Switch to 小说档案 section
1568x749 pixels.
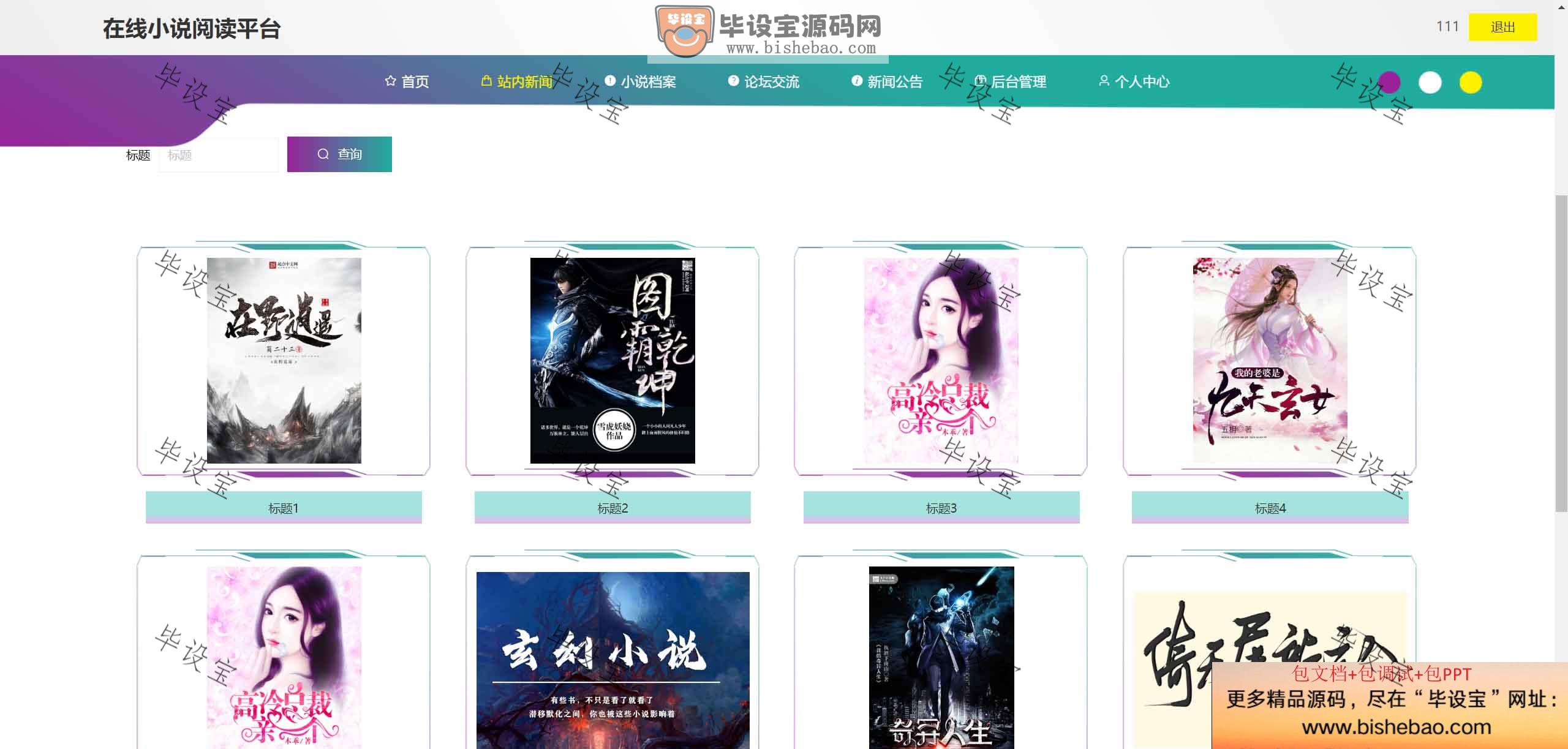tap(640, 81)
